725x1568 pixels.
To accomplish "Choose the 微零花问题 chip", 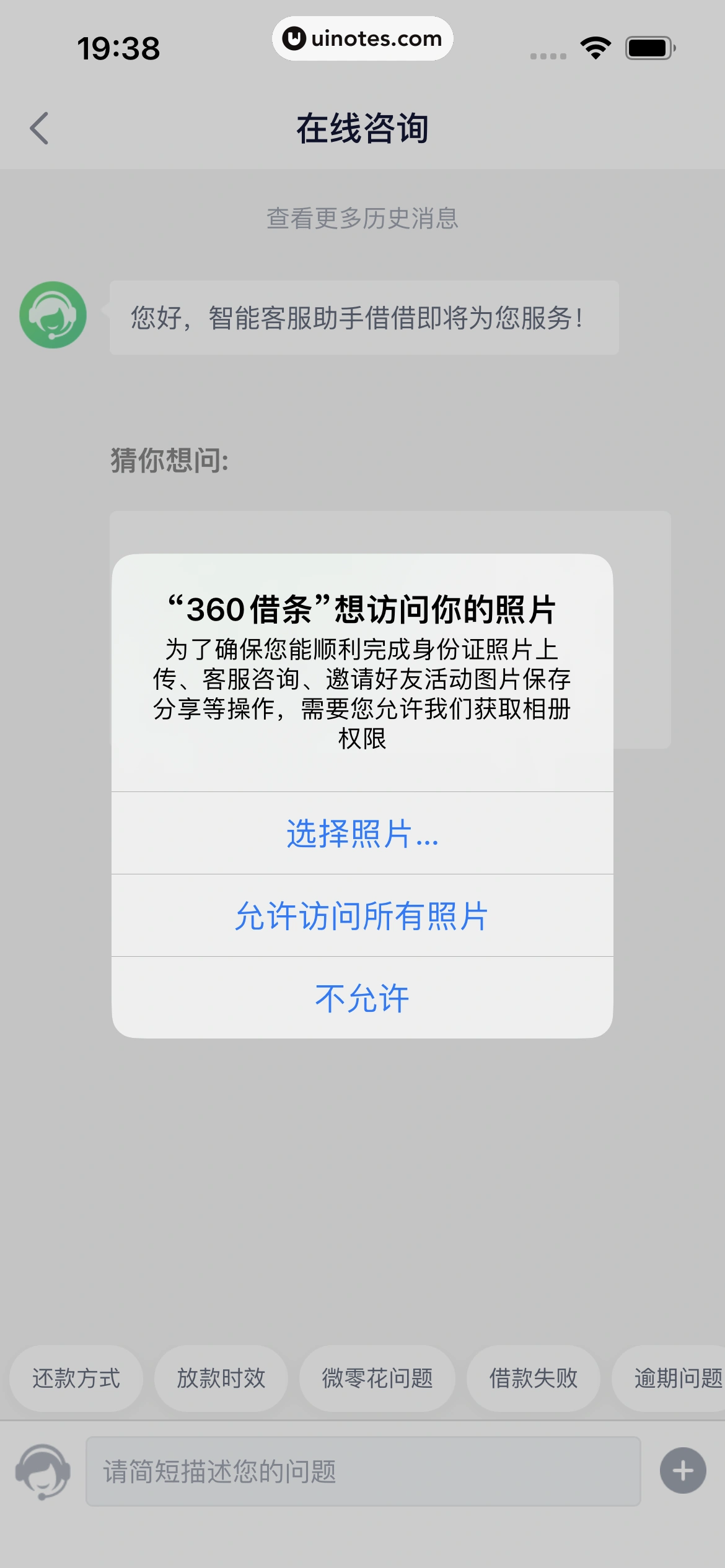I will [377, 1379].
